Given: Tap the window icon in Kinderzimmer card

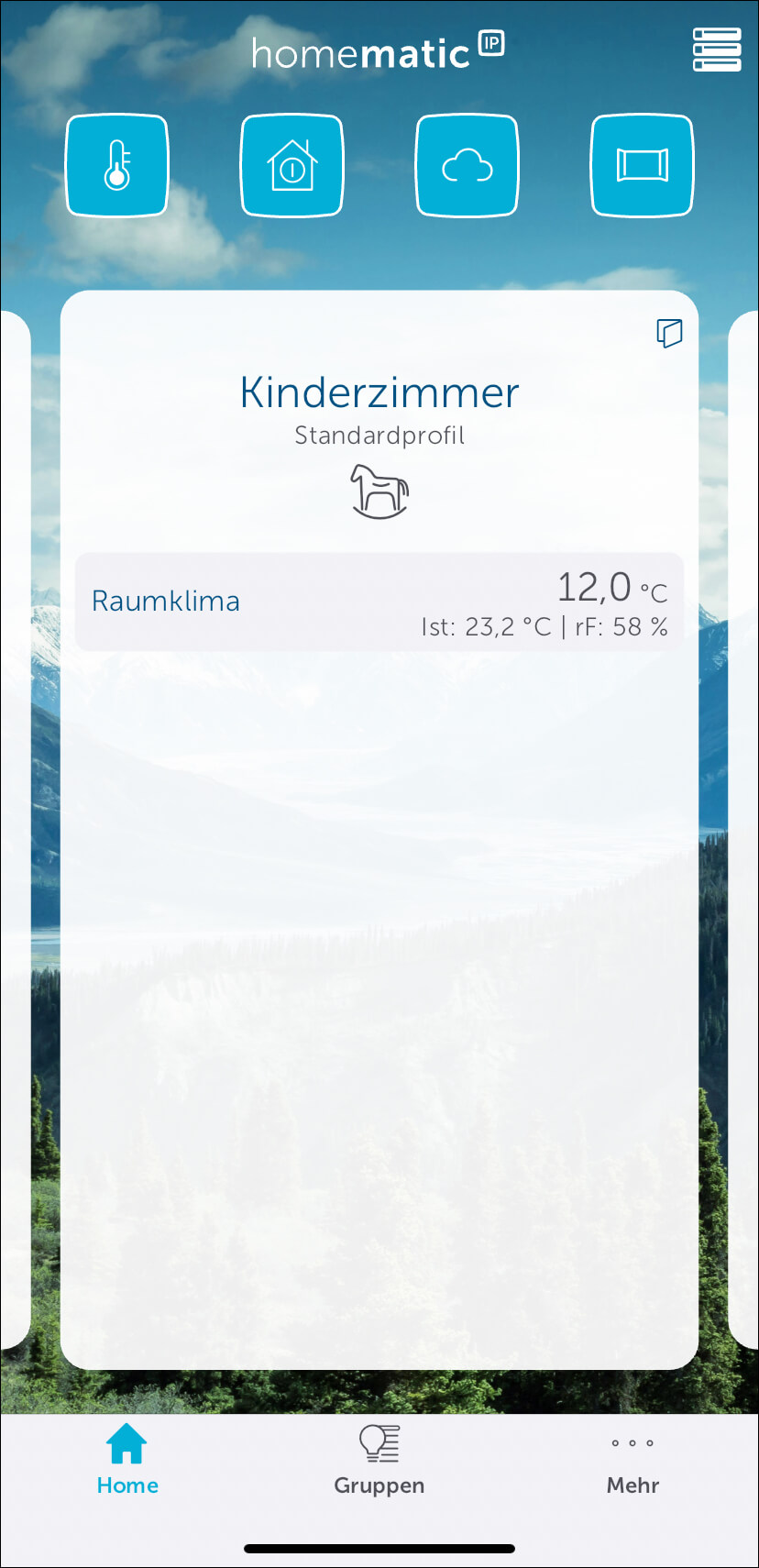Looking at the screenshot, I should pos(669,333).
